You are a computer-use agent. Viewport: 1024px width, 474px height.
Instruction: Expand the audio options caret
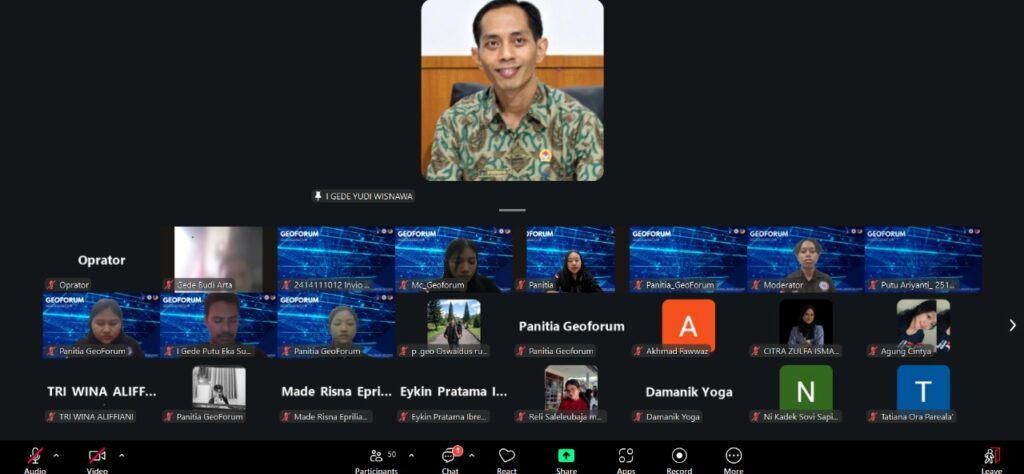click(56, 456)
